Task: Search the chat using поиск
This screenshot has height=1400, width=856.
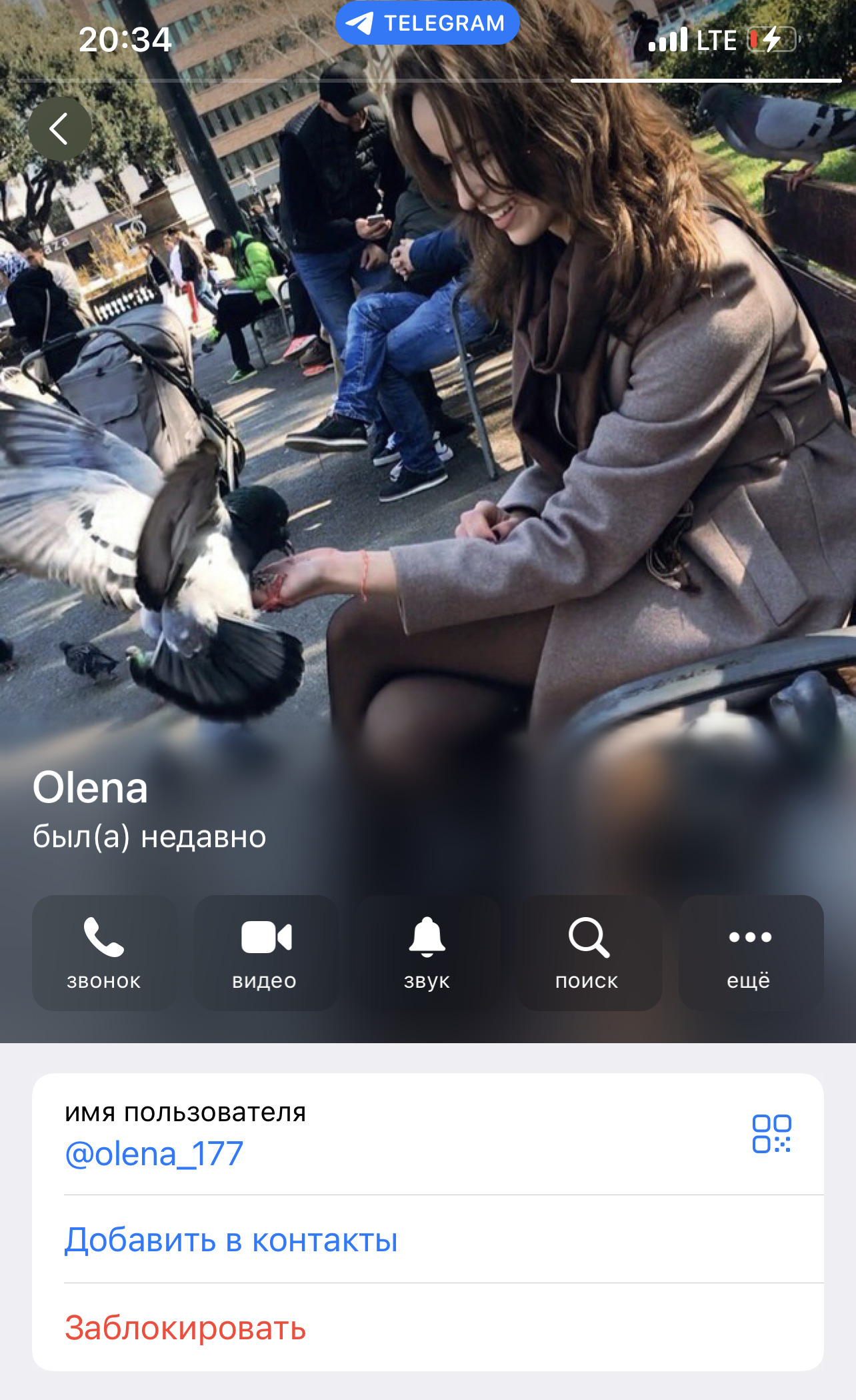Action: 588,952
